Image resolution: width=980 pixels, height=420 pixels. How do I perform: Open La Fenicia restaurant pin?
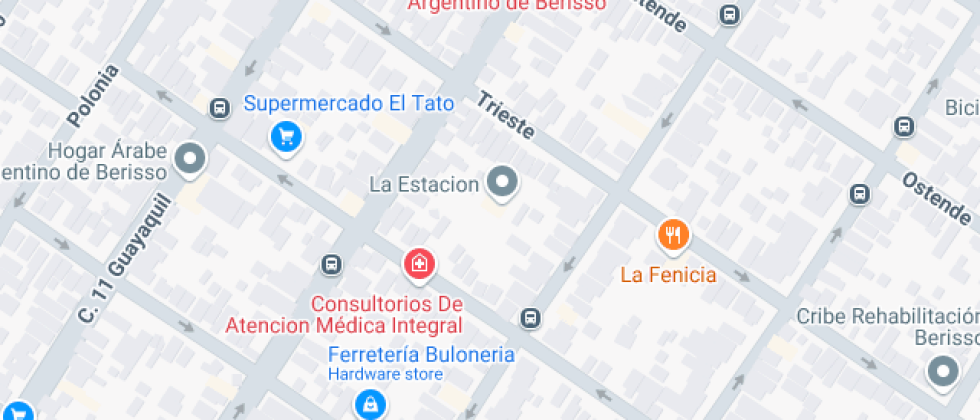[x=674, y=236]
